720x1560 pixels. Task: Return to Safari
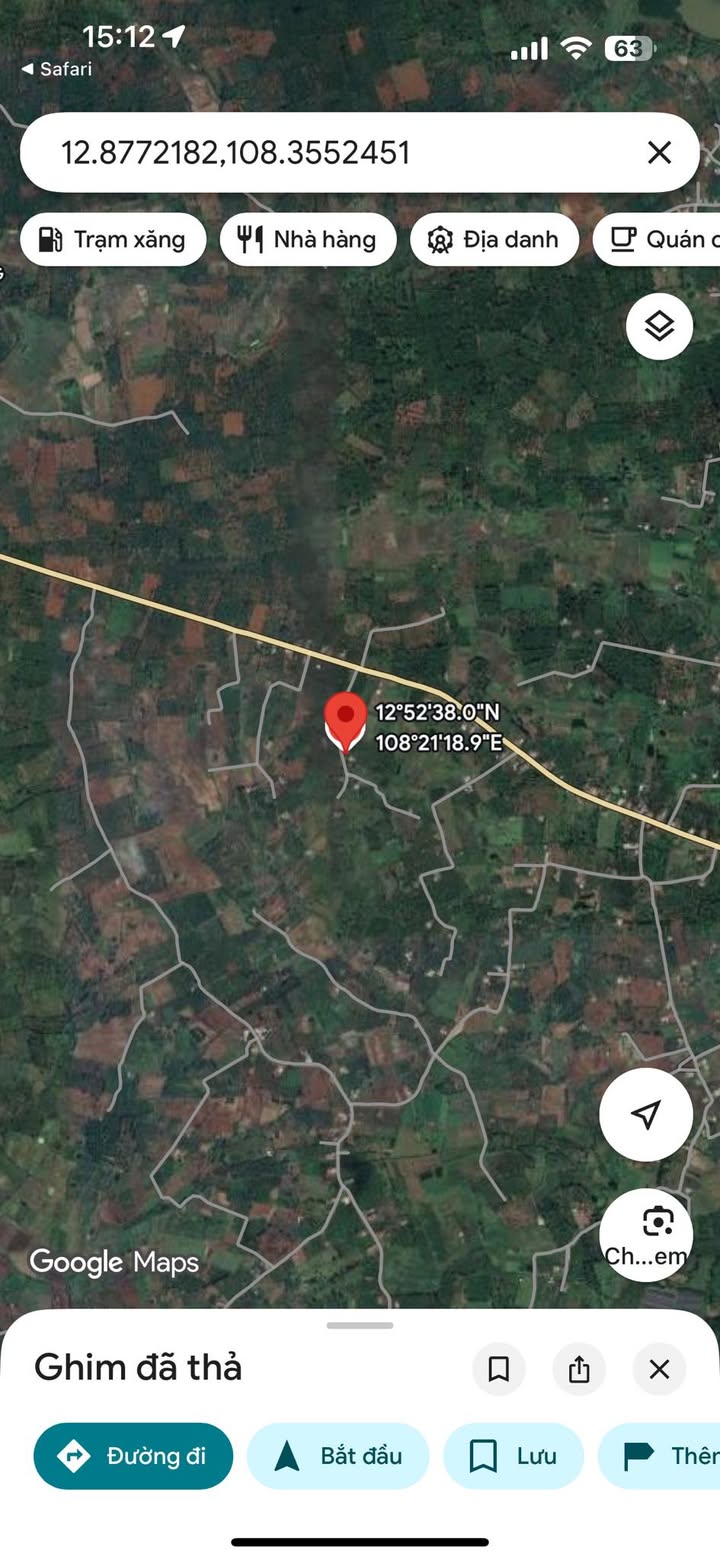click(57, 69)
